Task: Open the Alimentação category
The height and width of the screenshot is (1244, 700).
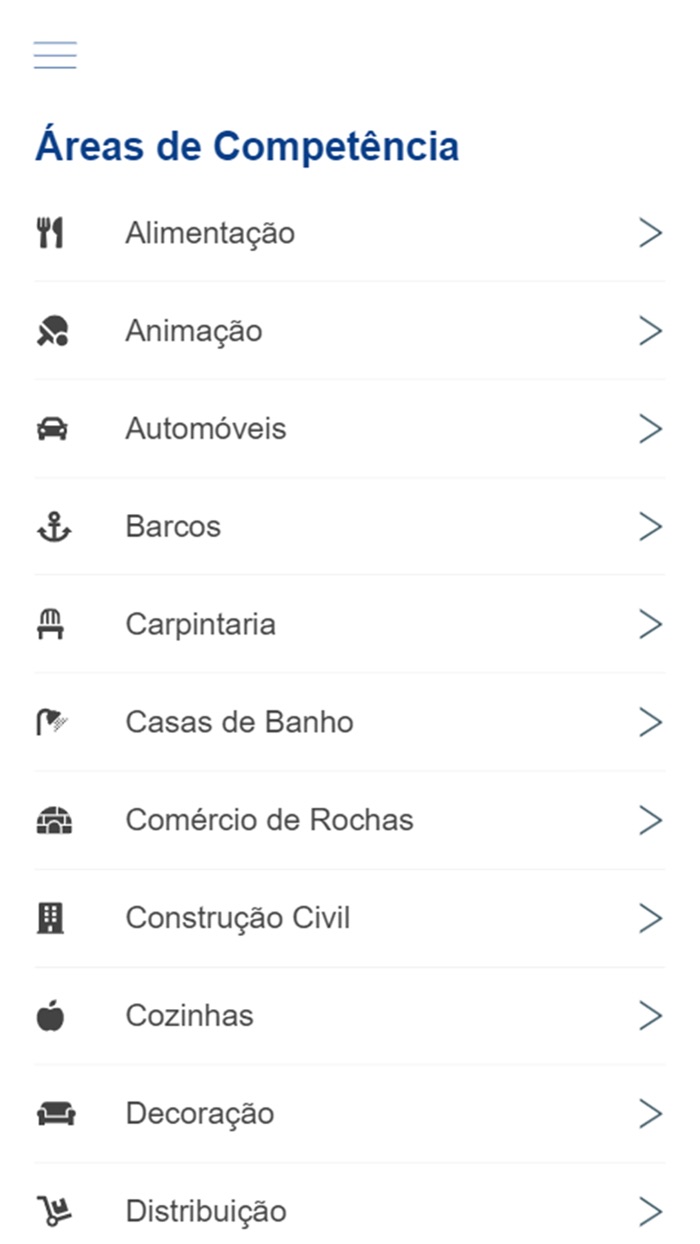Action: (210, 233)
